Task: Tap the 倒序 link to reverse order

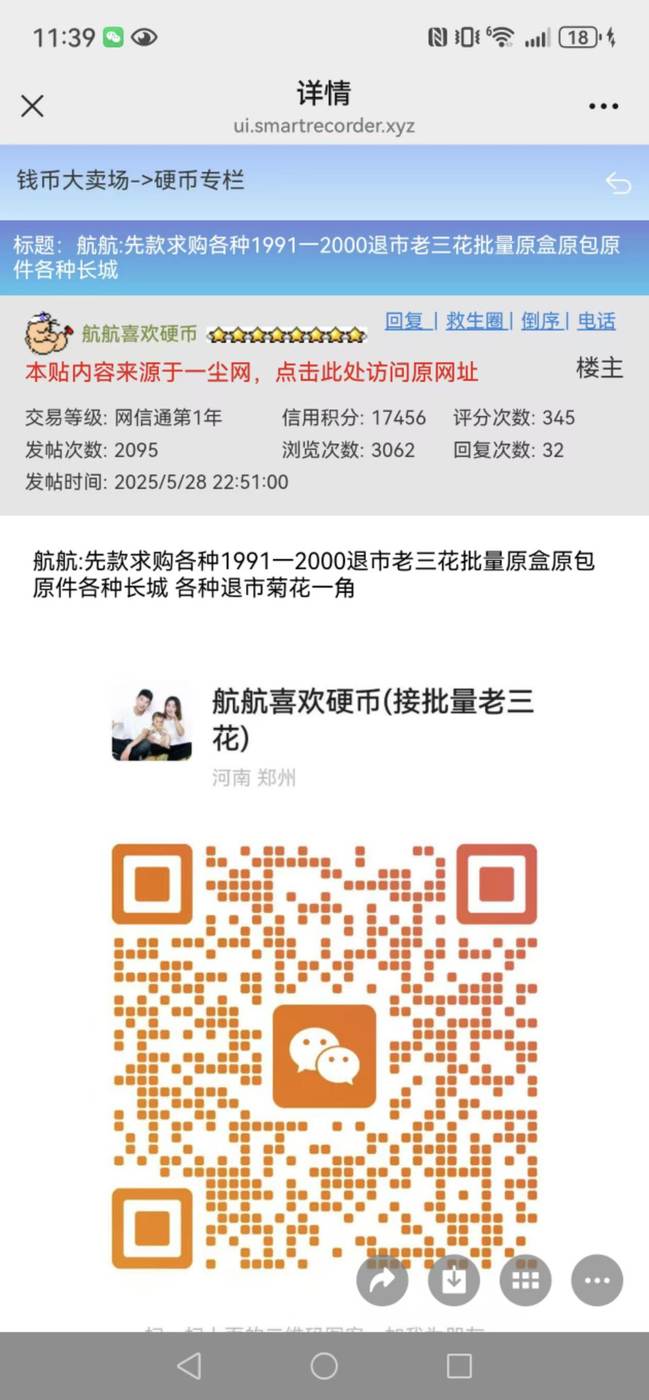Action: point(541,321)
